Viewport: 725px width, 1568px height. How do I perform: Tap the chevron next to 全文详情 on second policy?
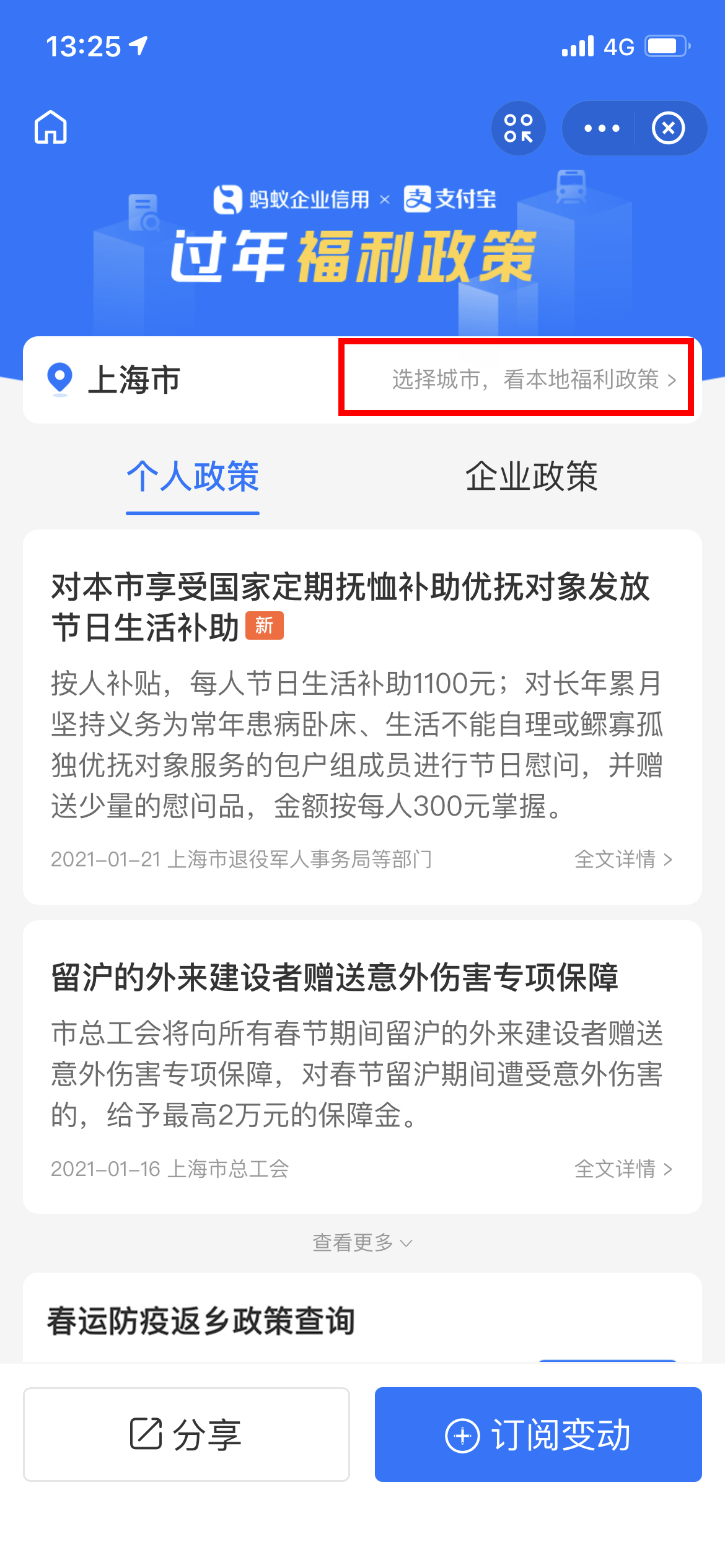coord(668,1169)
